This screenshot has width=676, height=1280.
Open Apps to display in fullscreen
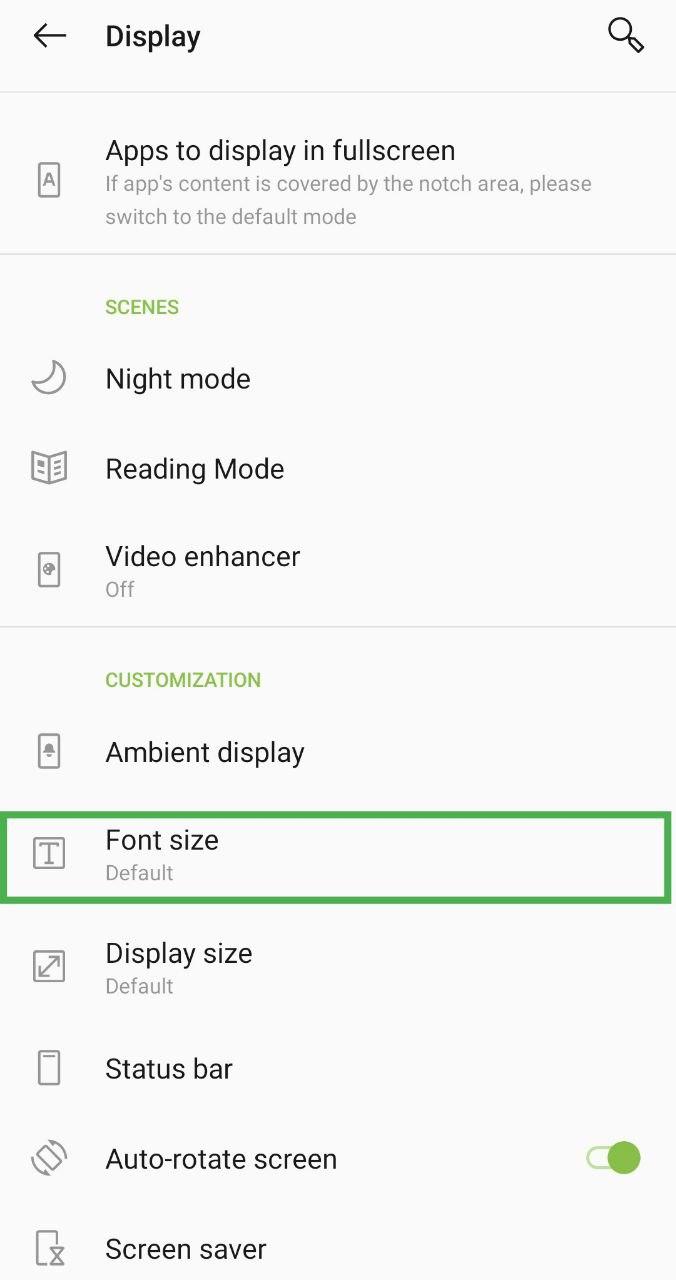(x=338, y=182)
